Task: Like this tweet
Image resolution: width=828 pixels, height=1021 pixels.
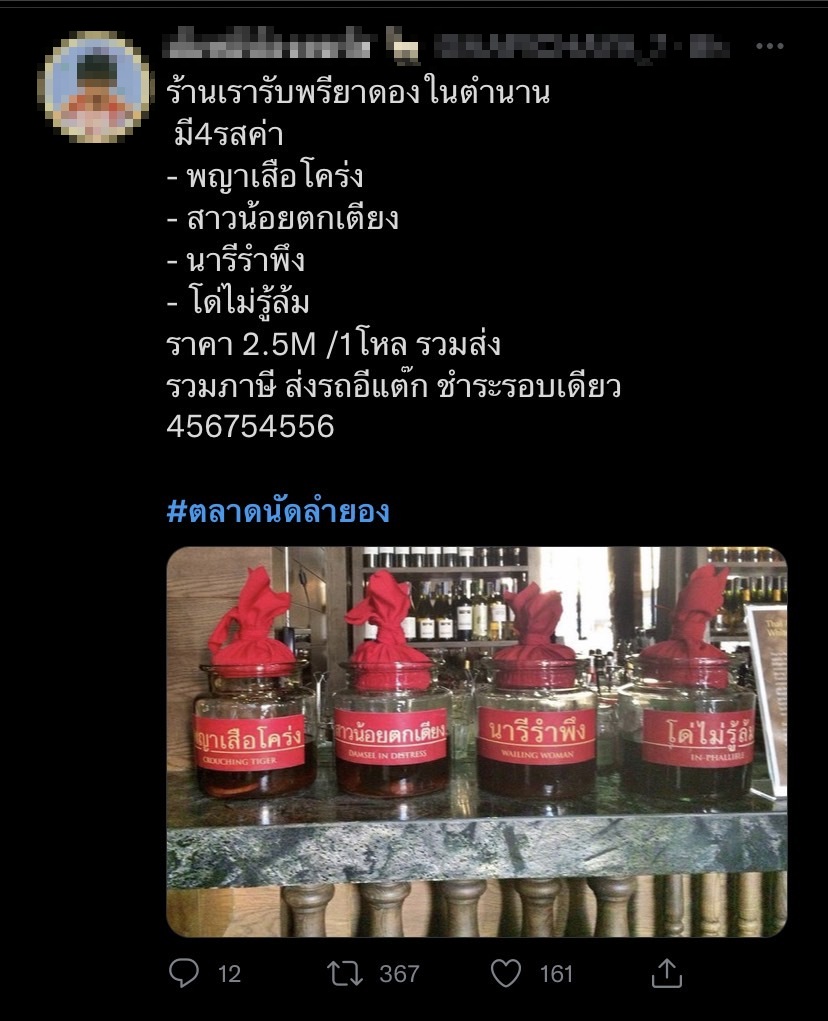Action: click(509, 972)
